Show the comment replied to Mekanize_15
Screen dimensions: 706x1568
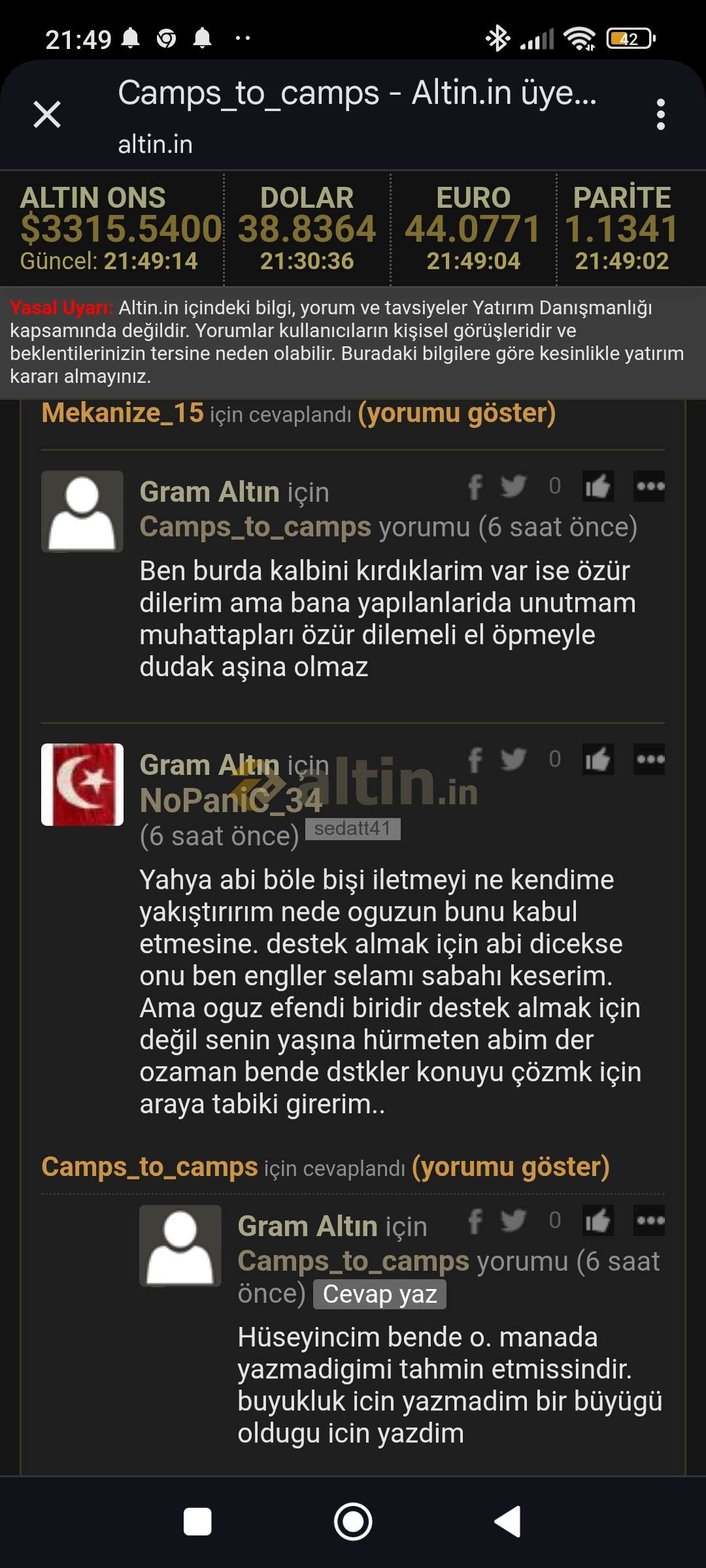click(x=456, y=413)
